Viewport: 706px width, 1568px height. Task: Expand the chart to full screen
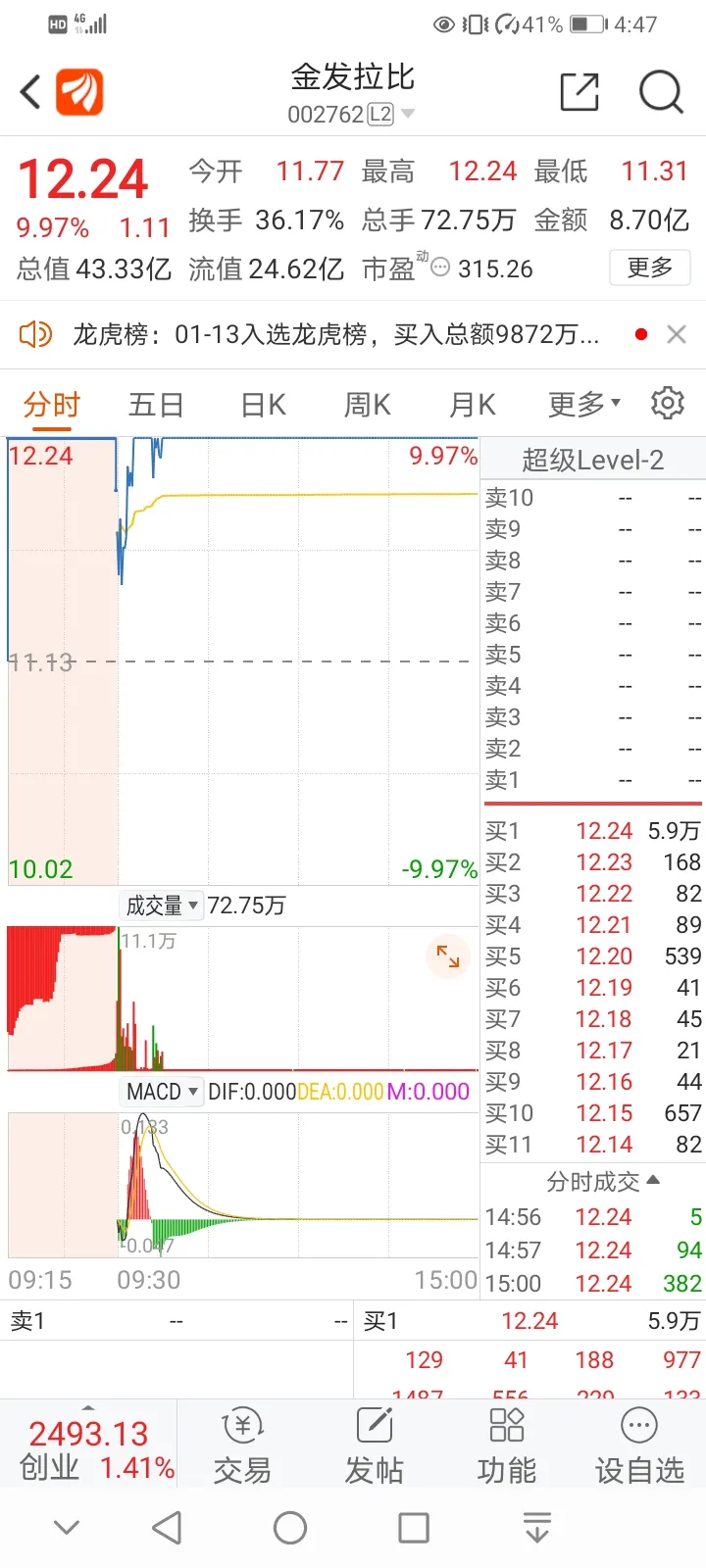[x=448, y=955]
